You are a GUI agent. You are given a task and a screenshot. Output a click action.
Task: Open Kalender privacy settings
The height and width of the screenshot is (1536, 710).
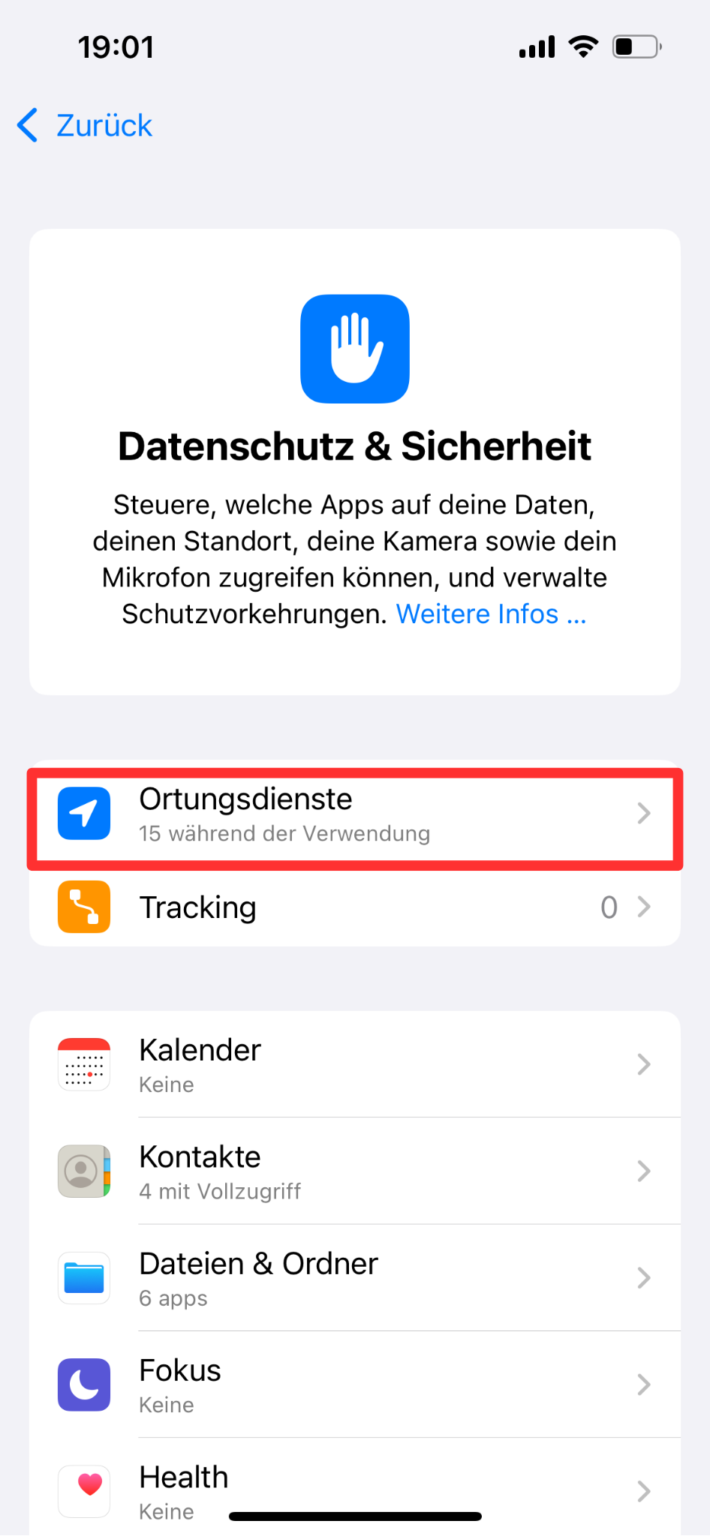(x=355, y=1065)
